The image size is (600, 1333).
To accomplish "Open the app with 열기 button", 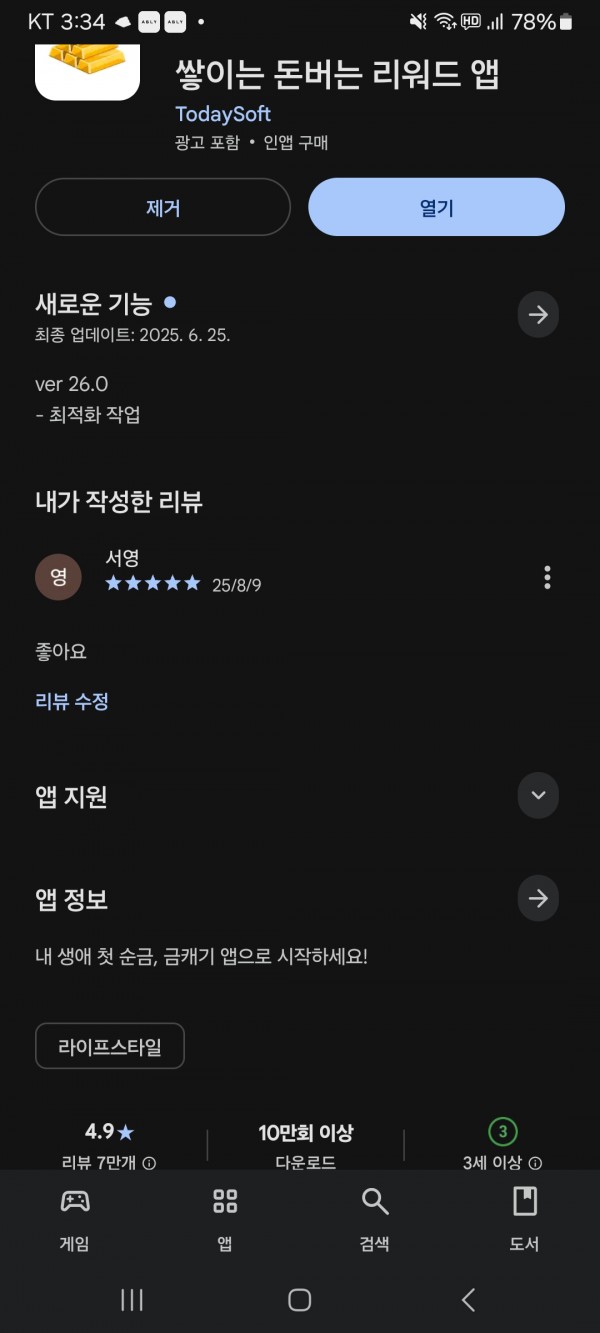I will click(x=436, y=207).
